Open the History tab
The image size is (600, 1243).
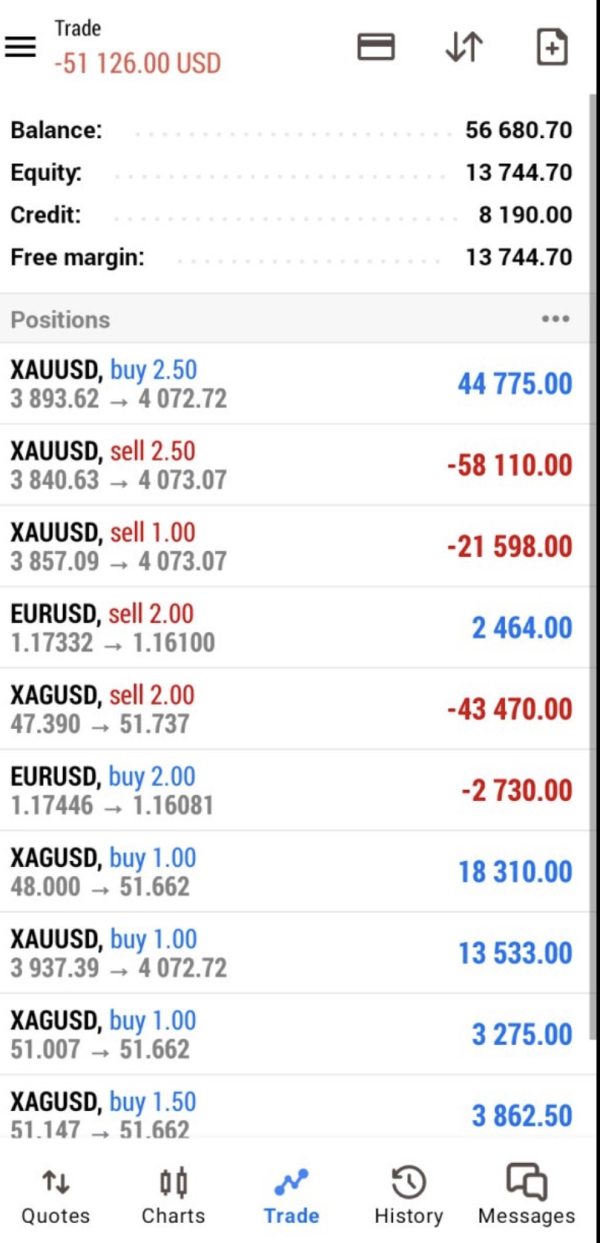pyautogui.click(x=408, y=1196)
